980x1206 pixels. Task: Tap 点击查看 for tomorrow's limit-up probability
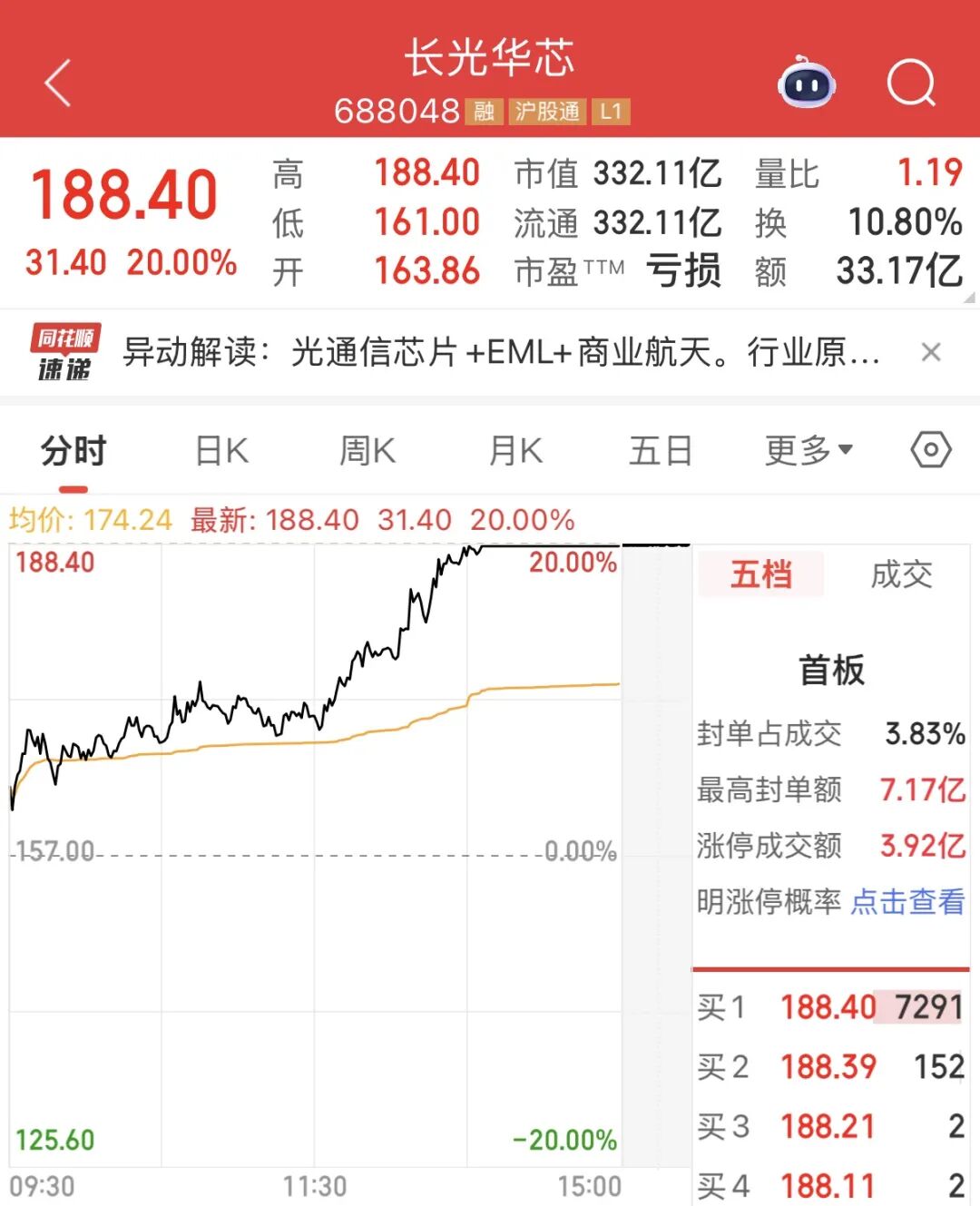pyautogui.click(x=907, y=901)
